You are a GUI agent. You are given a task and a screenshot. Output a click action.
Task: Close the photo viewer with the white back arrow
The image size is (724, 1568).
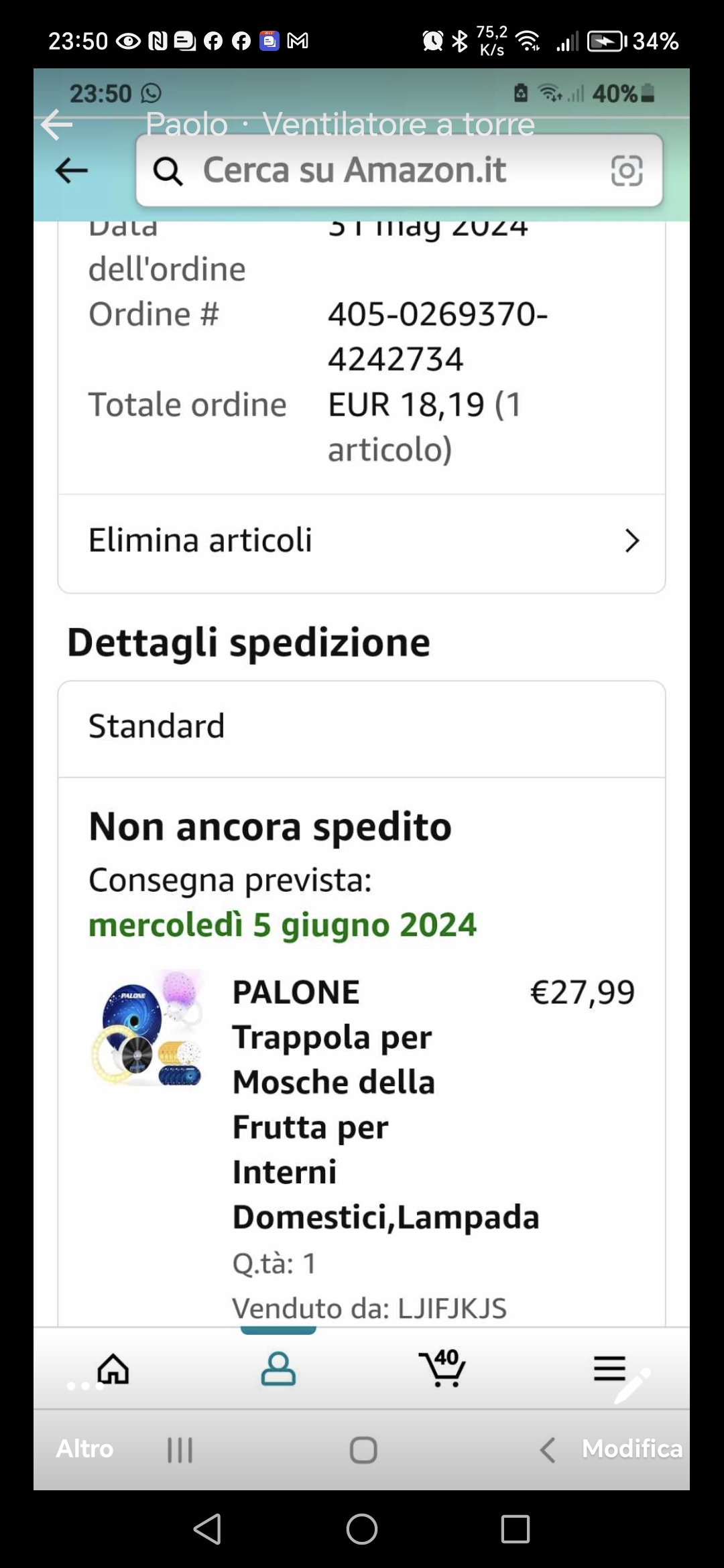[x=57, y=125]
